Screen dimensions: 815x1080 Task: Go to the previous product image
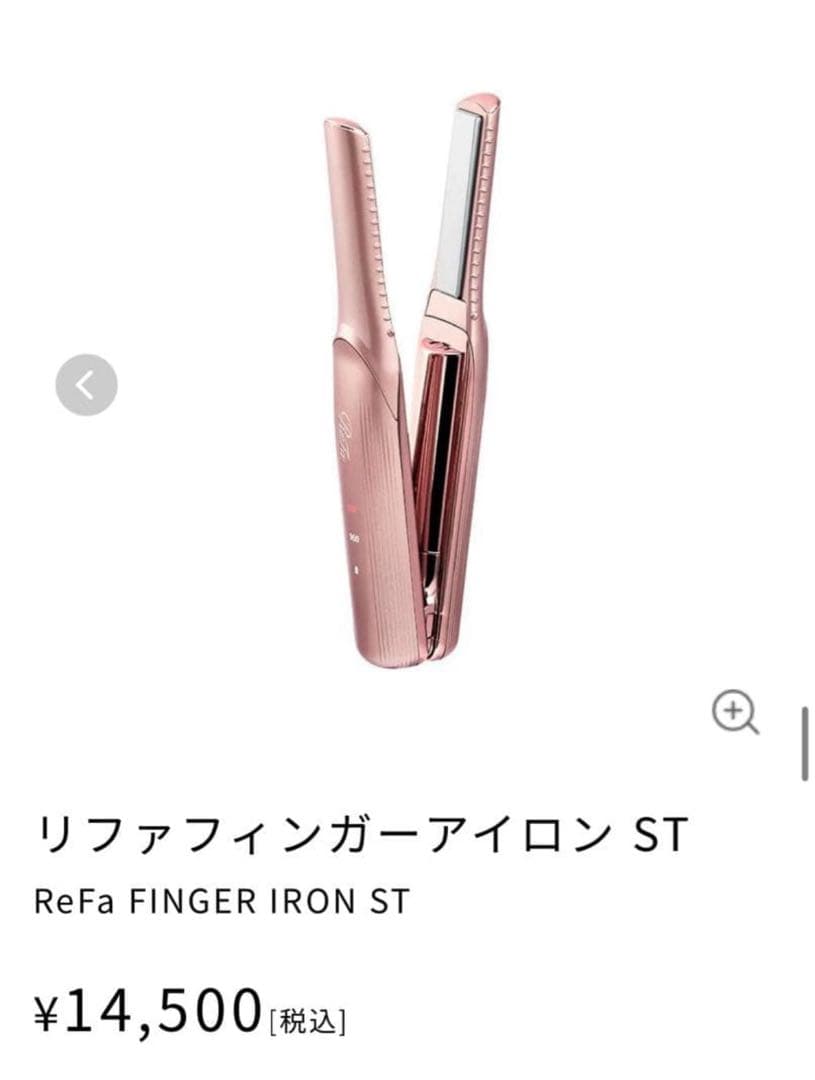[x=86, y=385]
